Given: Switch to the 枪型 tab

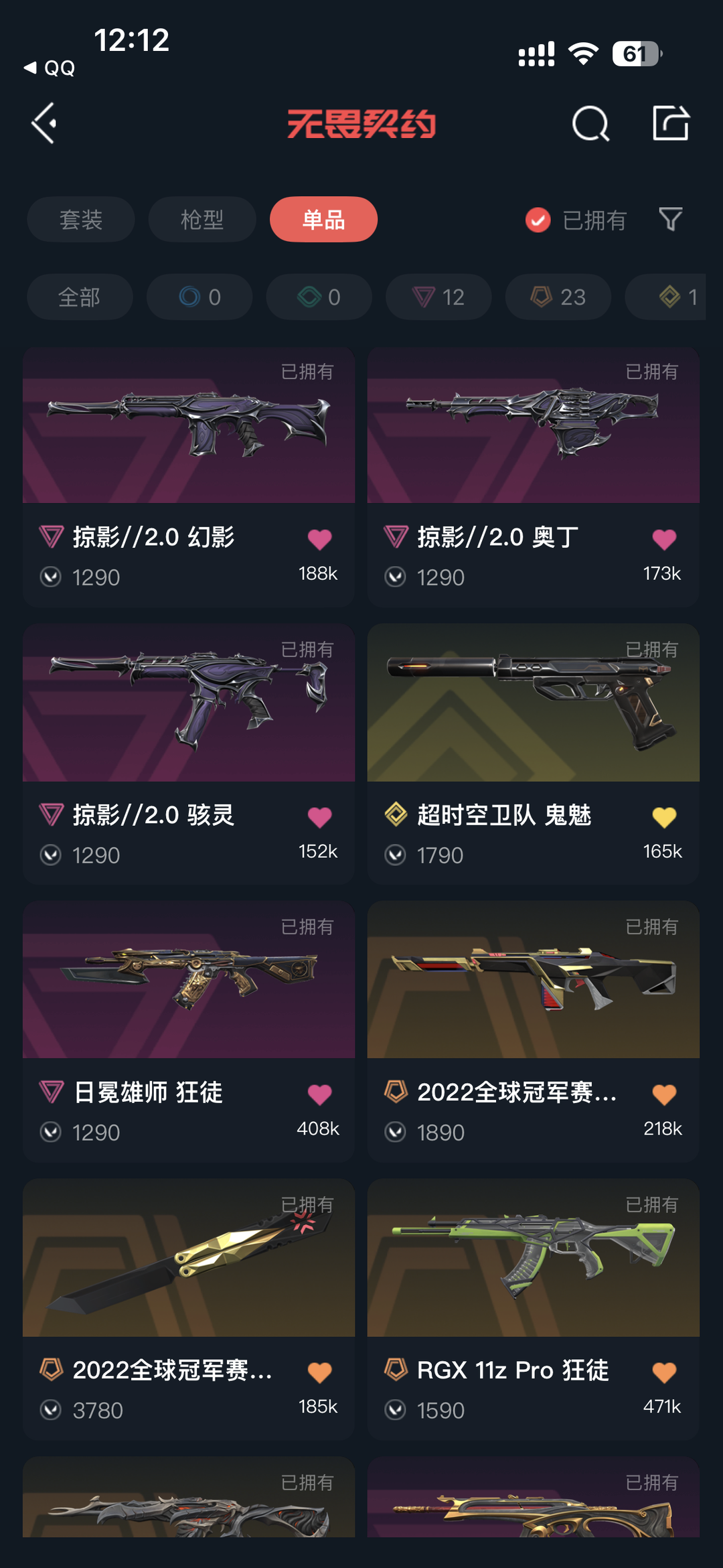Looking at the screenshot, I should coord(202,219).
